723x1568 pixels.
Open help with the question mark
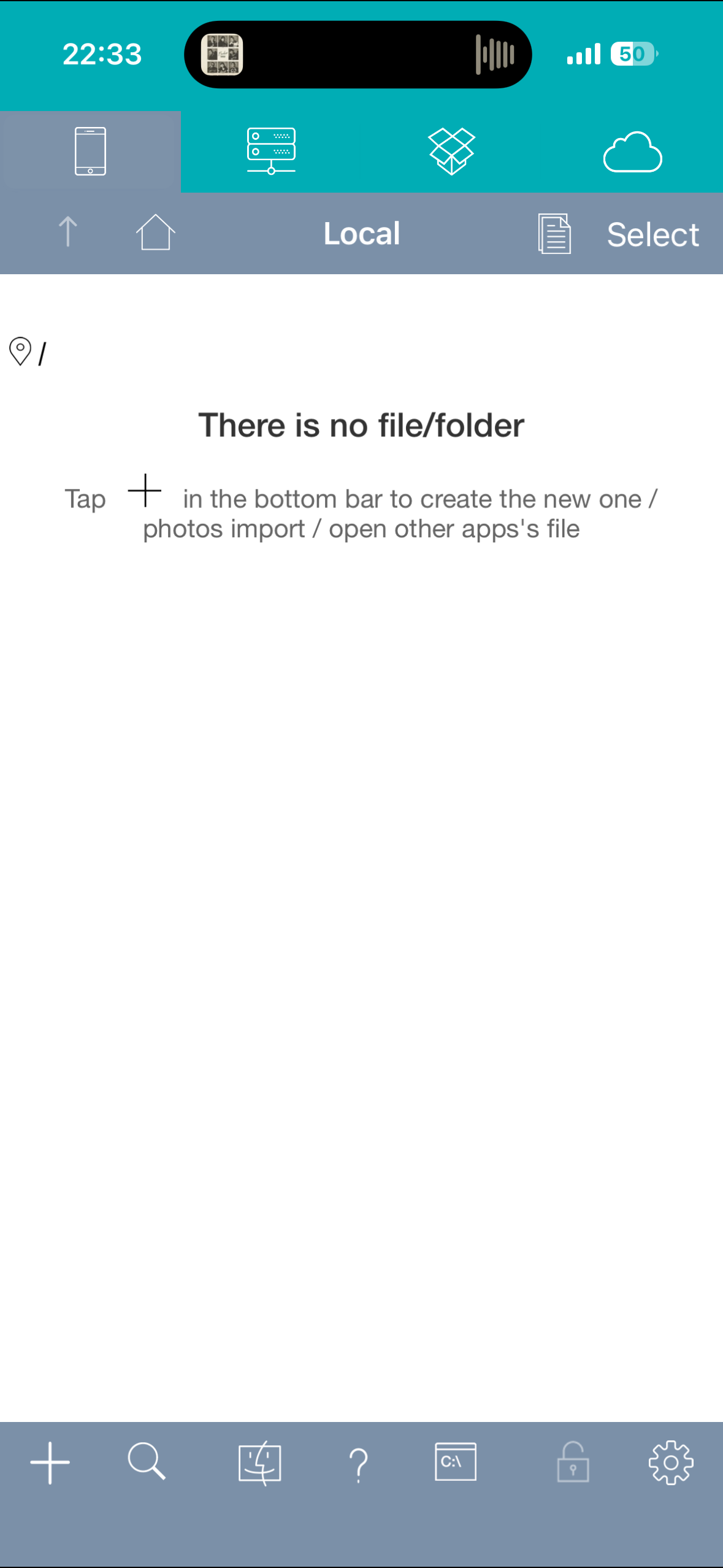[359, 1464]
